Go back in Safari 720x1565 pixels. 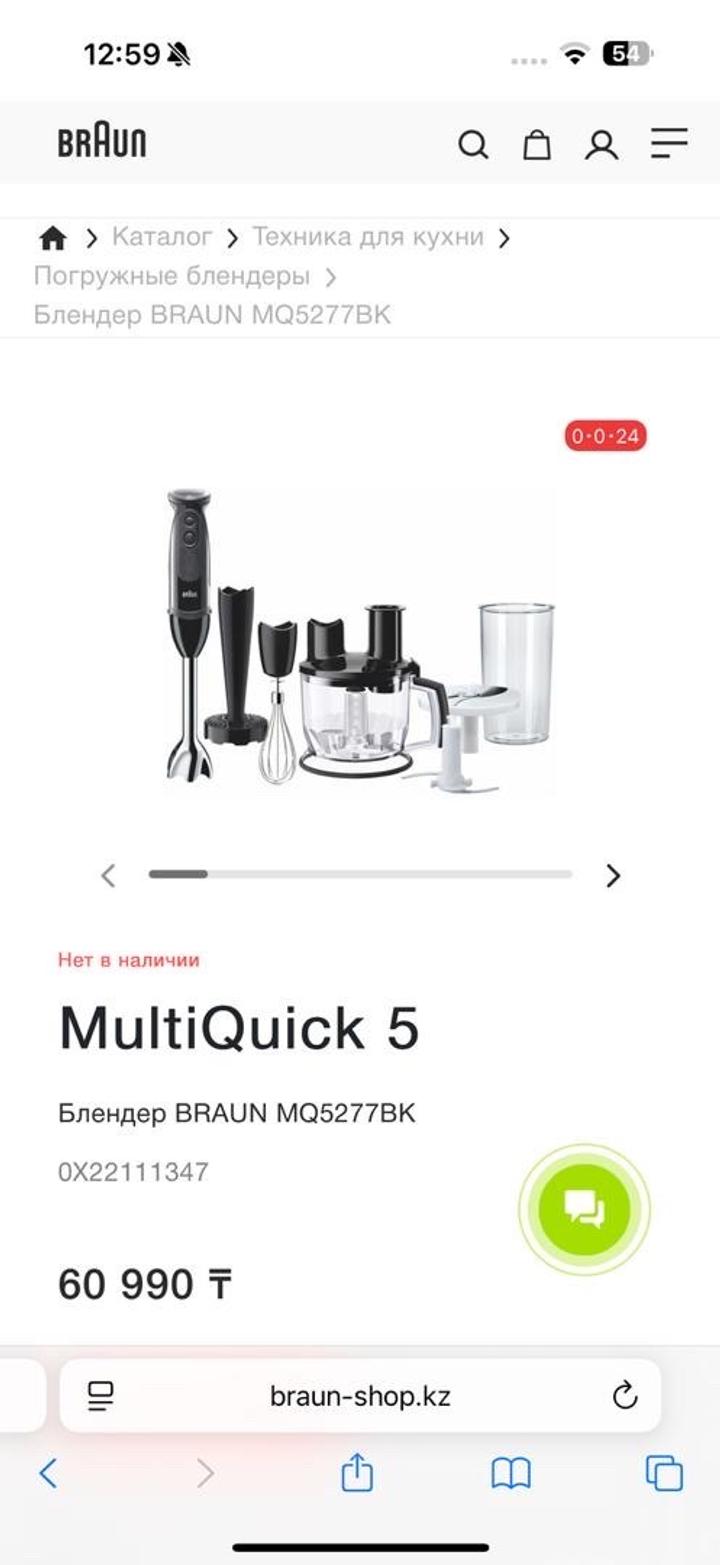[x=48, y=1473]
